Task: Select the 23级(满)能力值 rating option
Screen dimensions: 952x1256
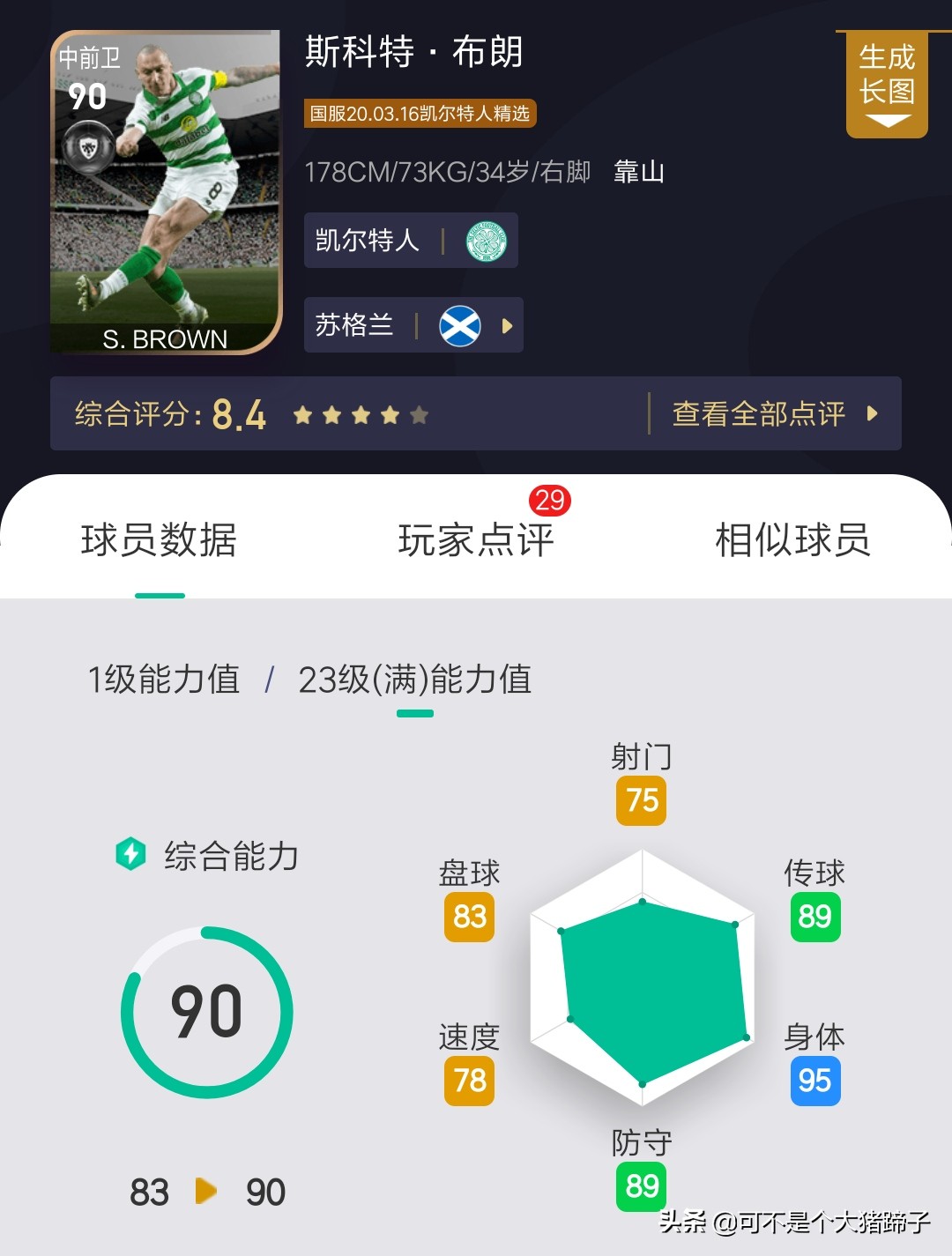Action: click(x=414, y=679)
